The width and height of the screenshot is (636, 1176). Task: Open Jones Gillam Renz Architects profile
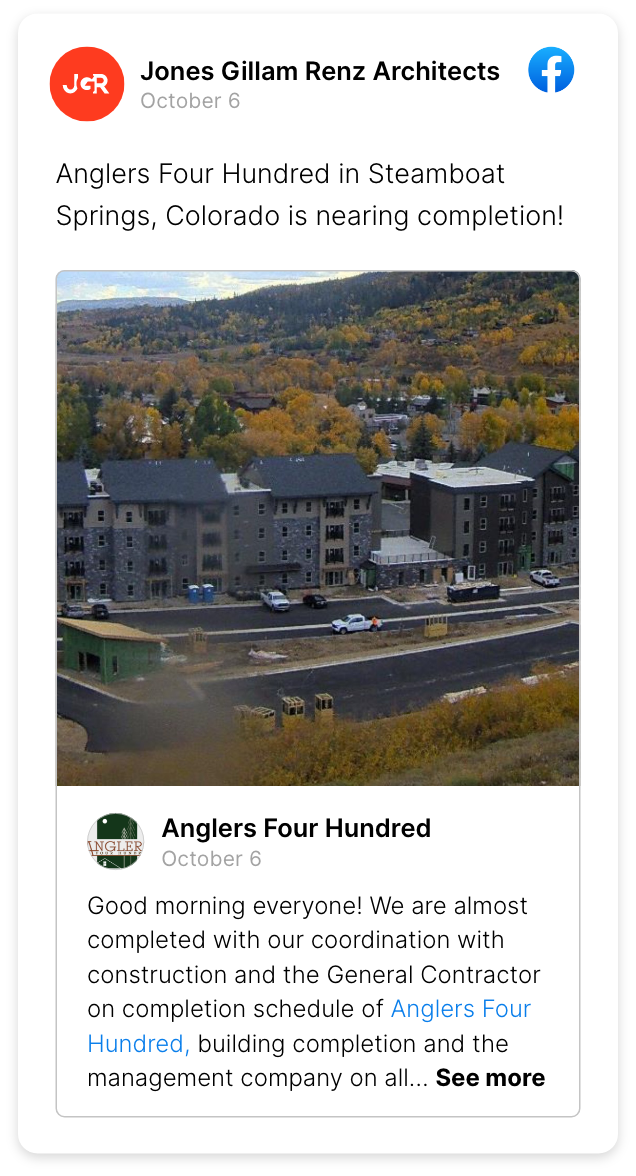tap(319, 71)
